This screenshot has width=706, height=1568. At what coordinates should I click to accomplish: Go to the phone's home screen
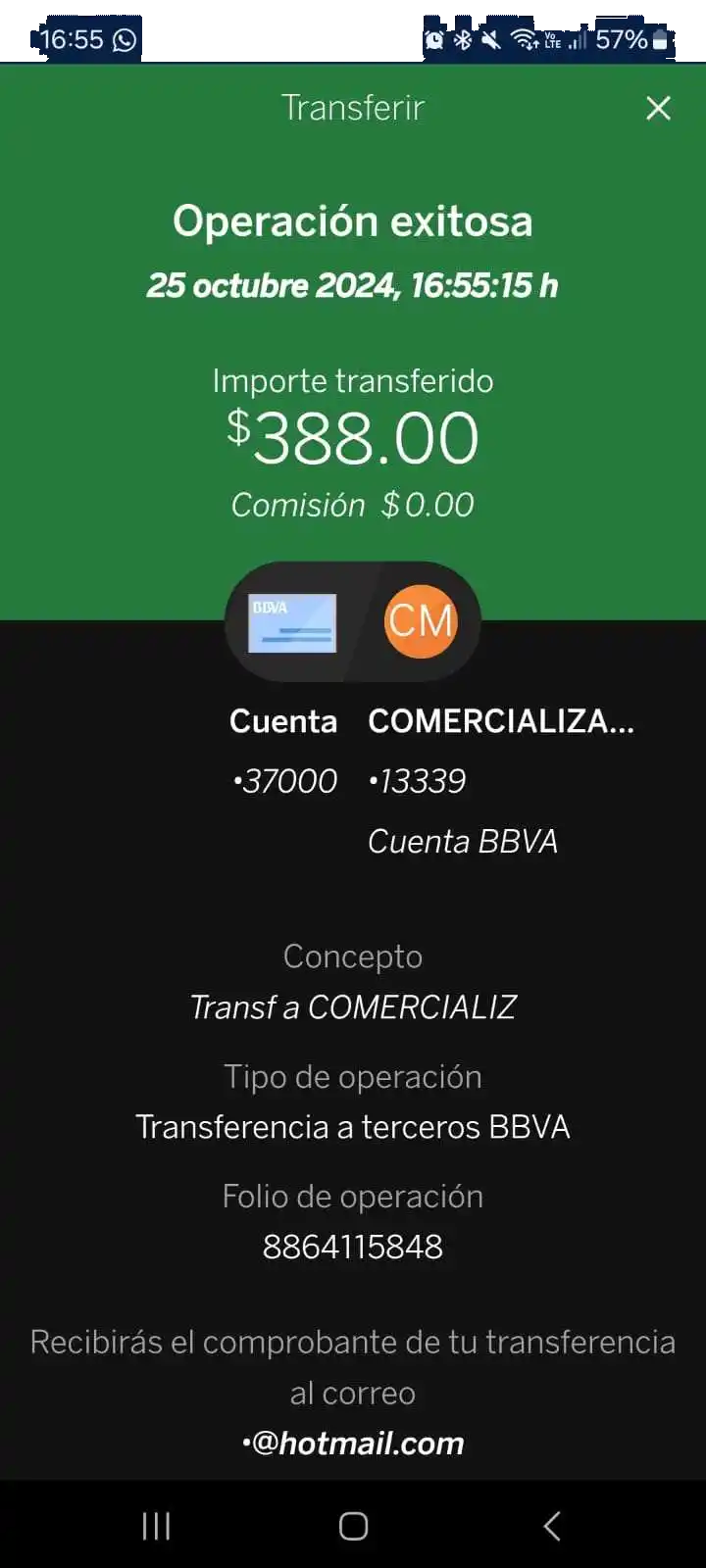click(353, 1525)
